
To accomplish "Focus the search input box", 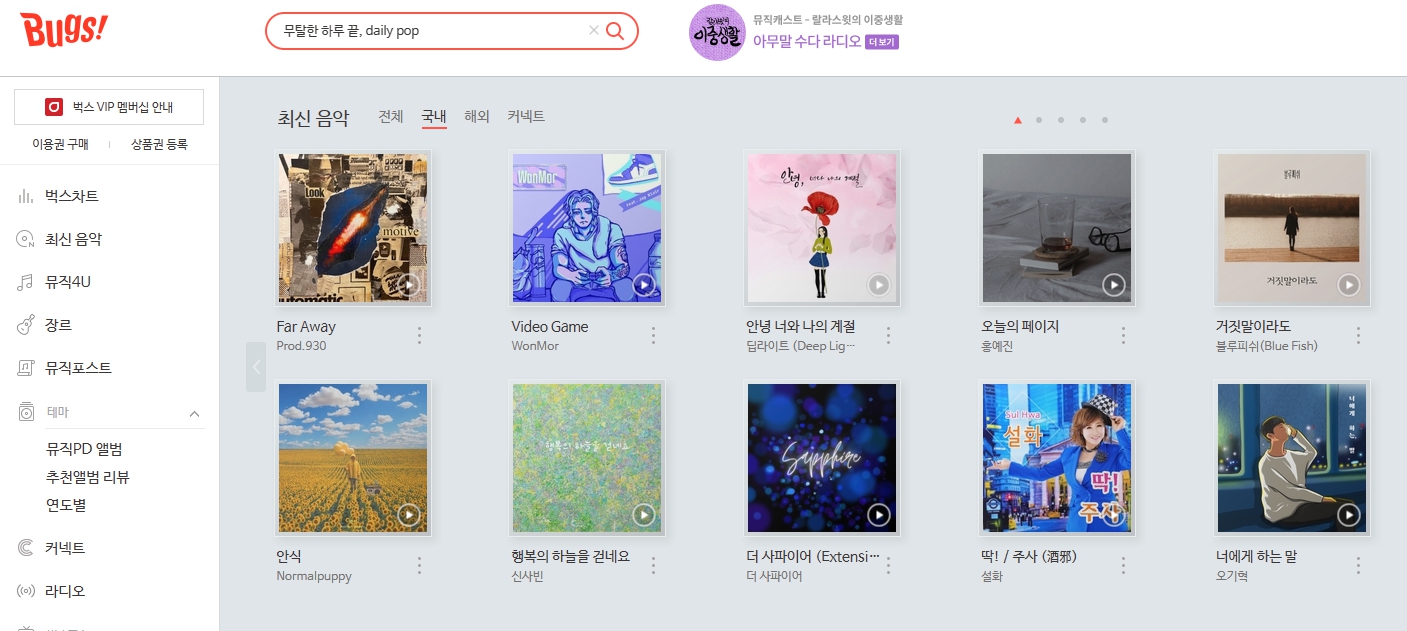I will coord(420,31).
